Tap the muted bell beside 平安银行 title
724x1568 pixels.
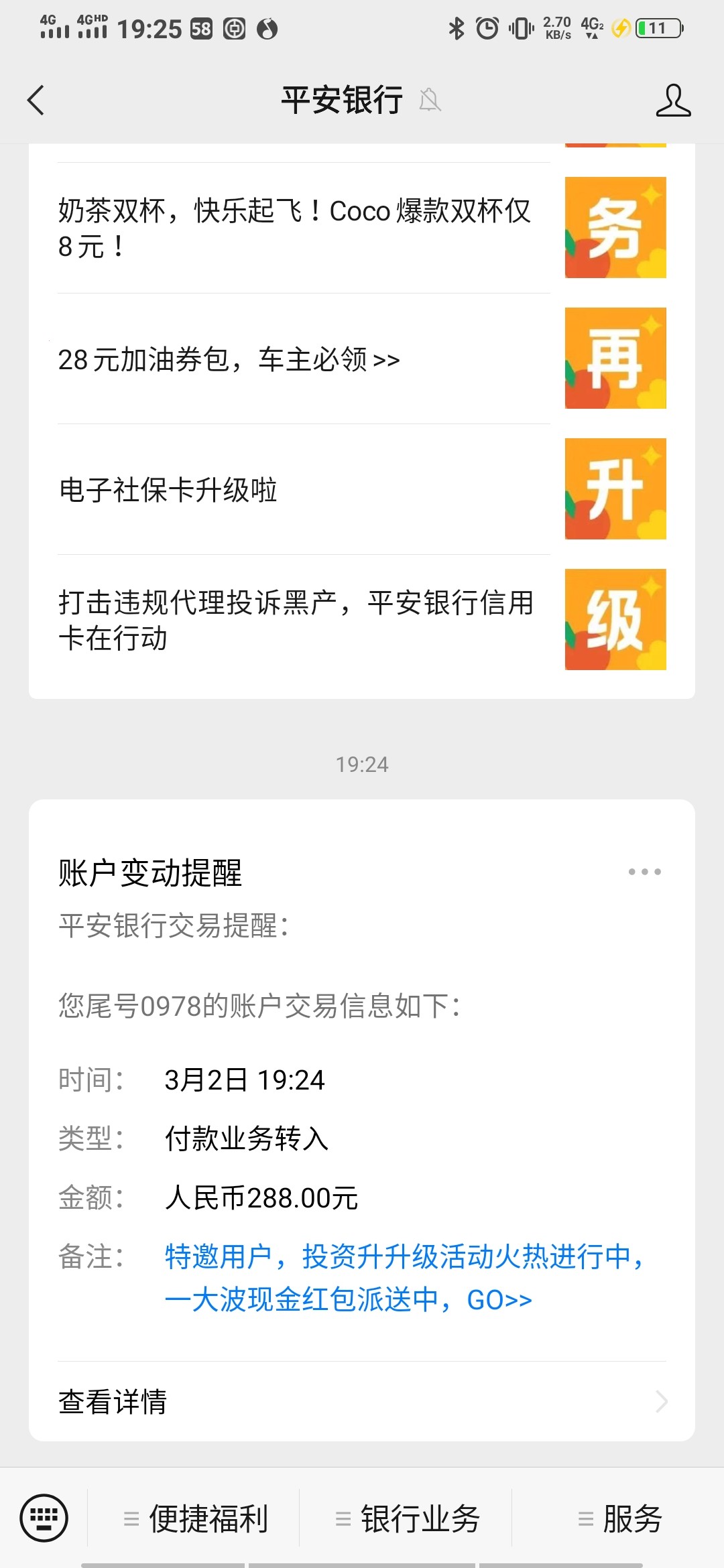[430, 101]
